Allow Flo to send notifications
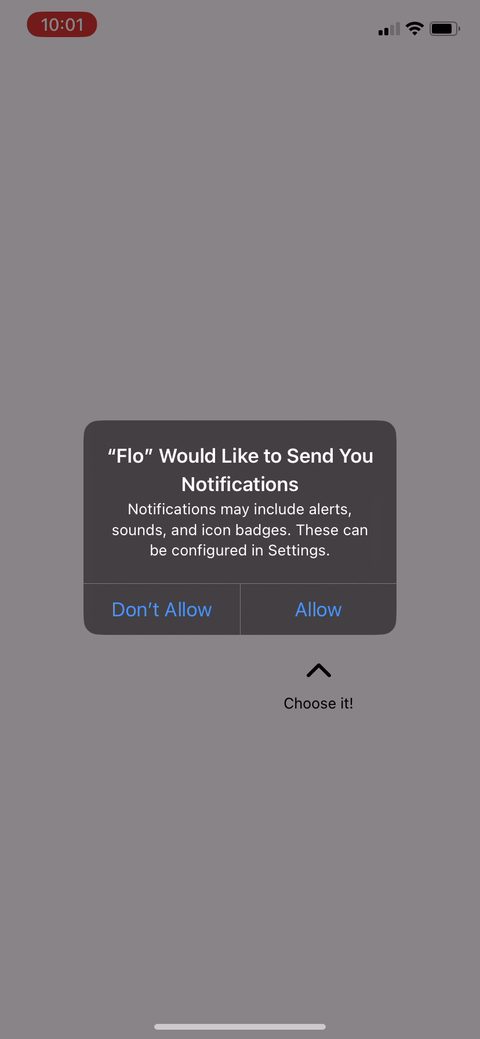Viewport: 480px width, 1039px height. click(x=318, y=609)
